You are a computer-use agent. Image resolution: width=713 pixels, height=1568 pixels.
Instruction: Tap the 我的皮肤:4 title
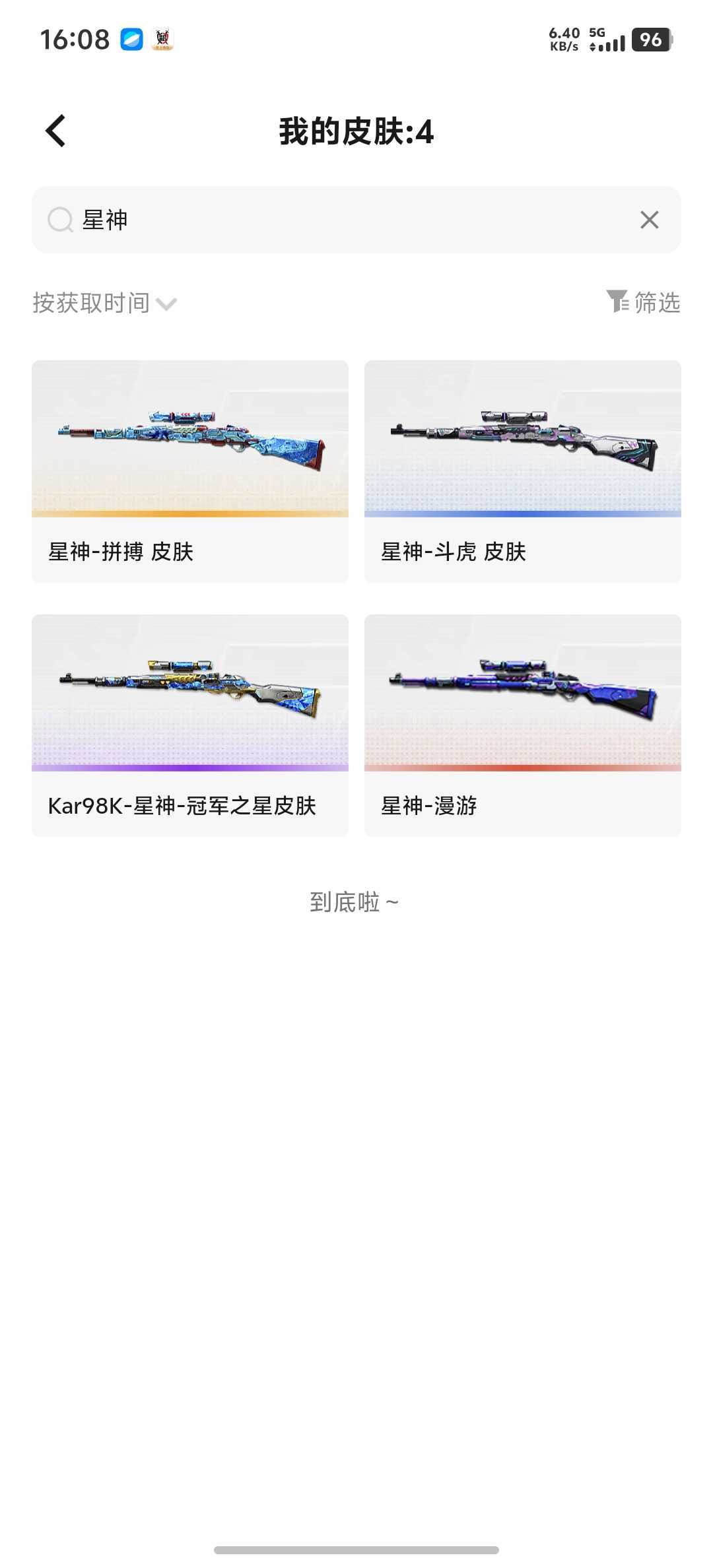click(x=355, y=130)
